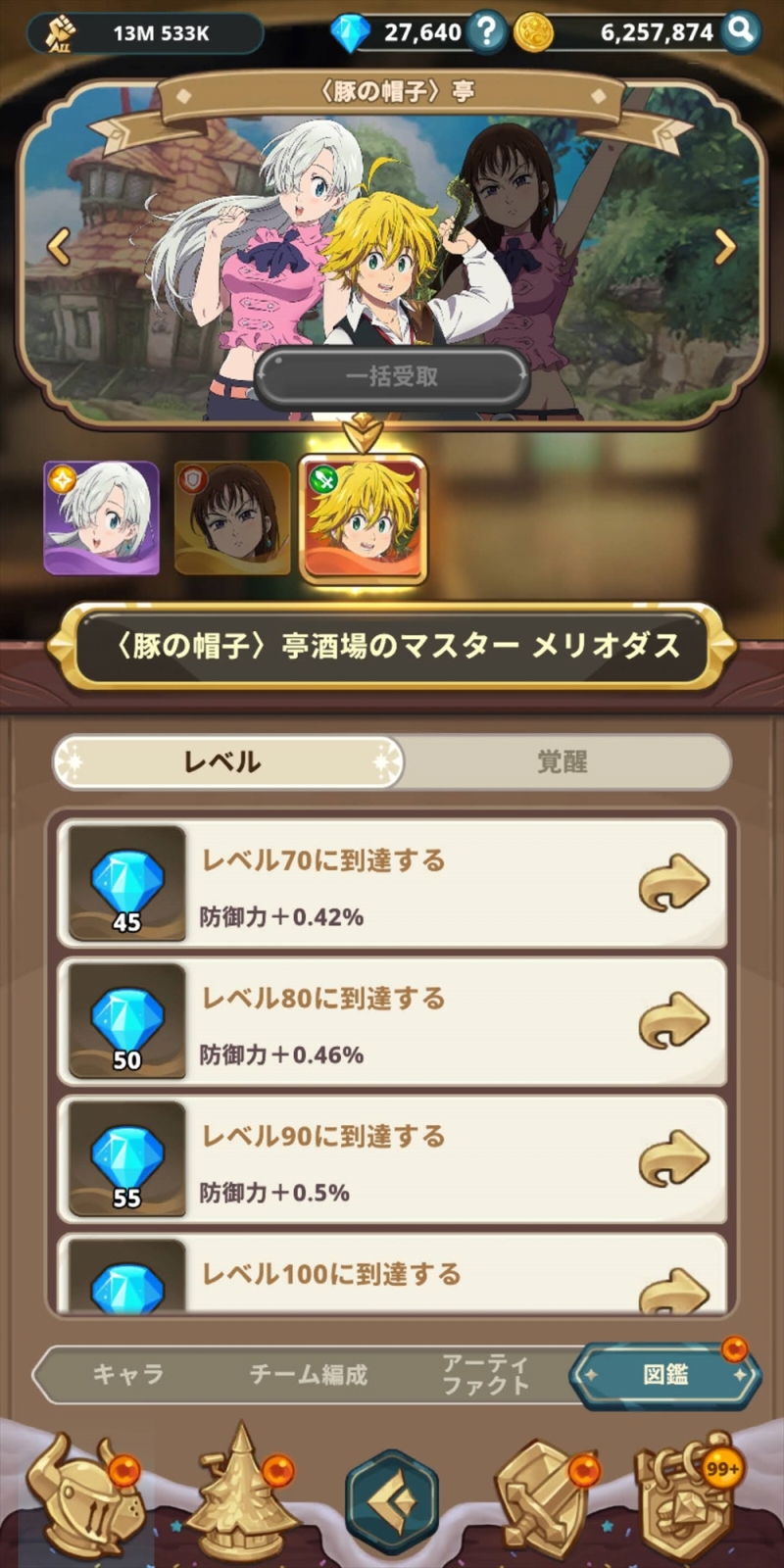Open the チーム編成 tab

point(308,1374)
